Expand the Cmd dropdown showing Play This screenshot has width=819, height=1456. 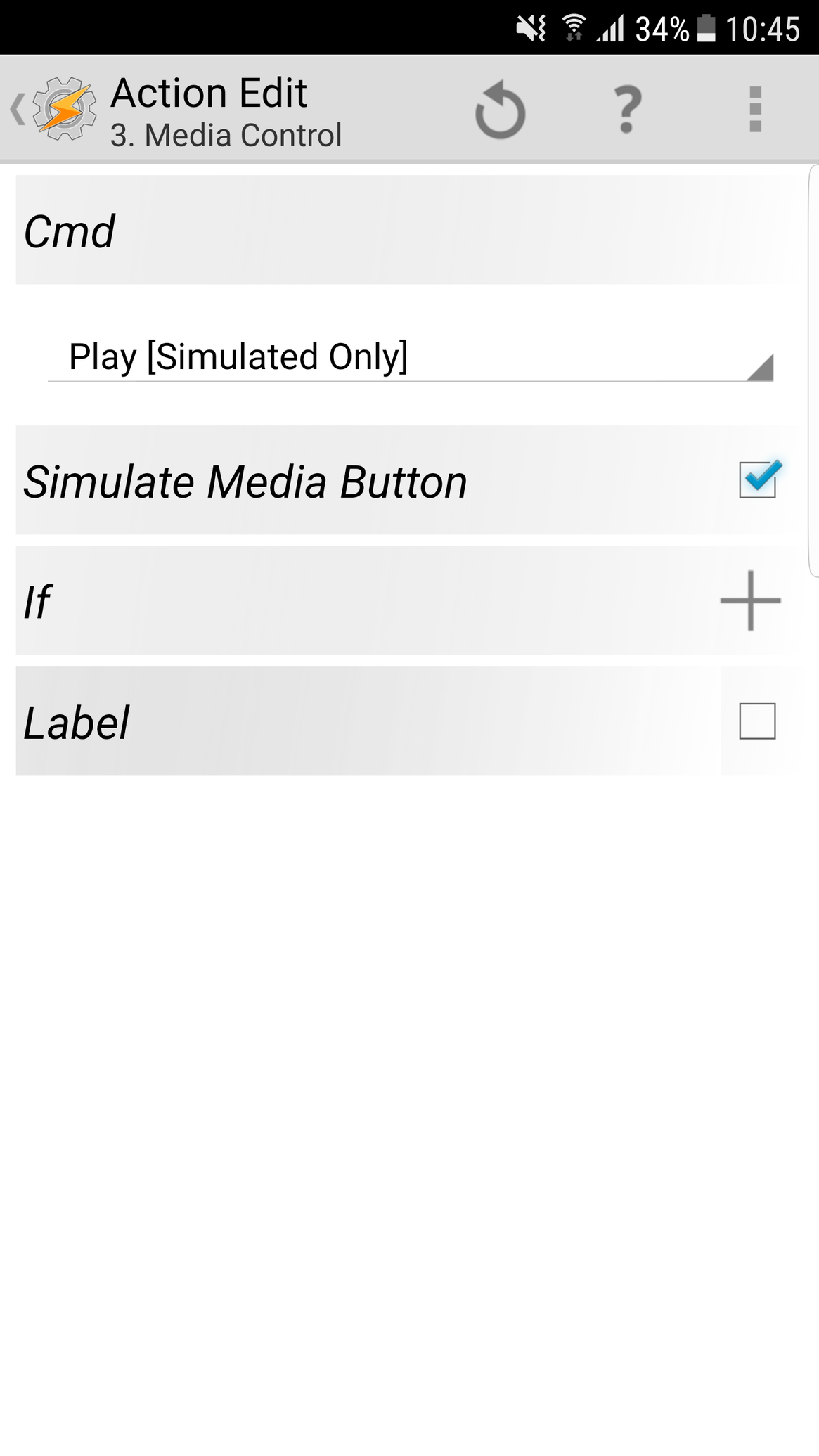click(411, 357)
